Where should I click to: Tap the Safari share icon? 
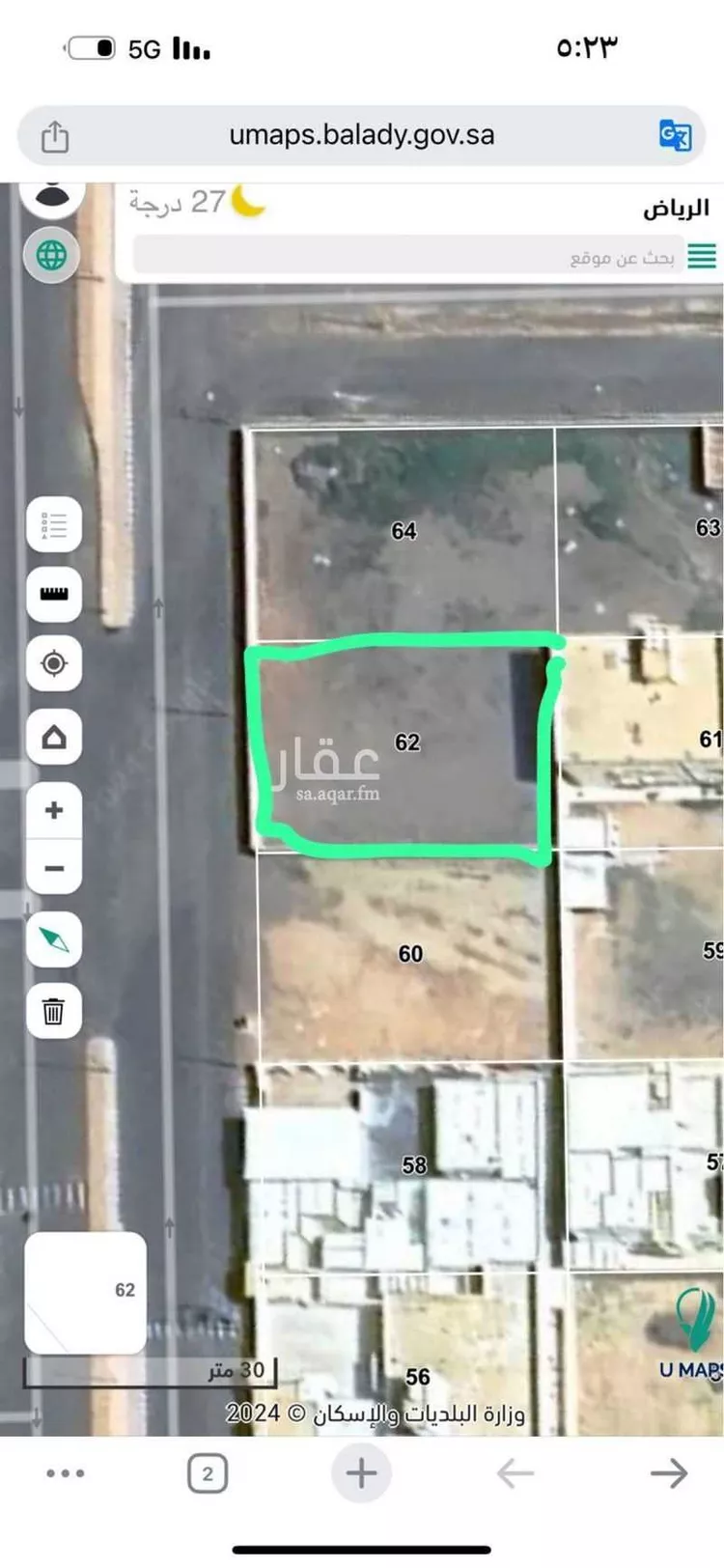[x=55, y=136]
